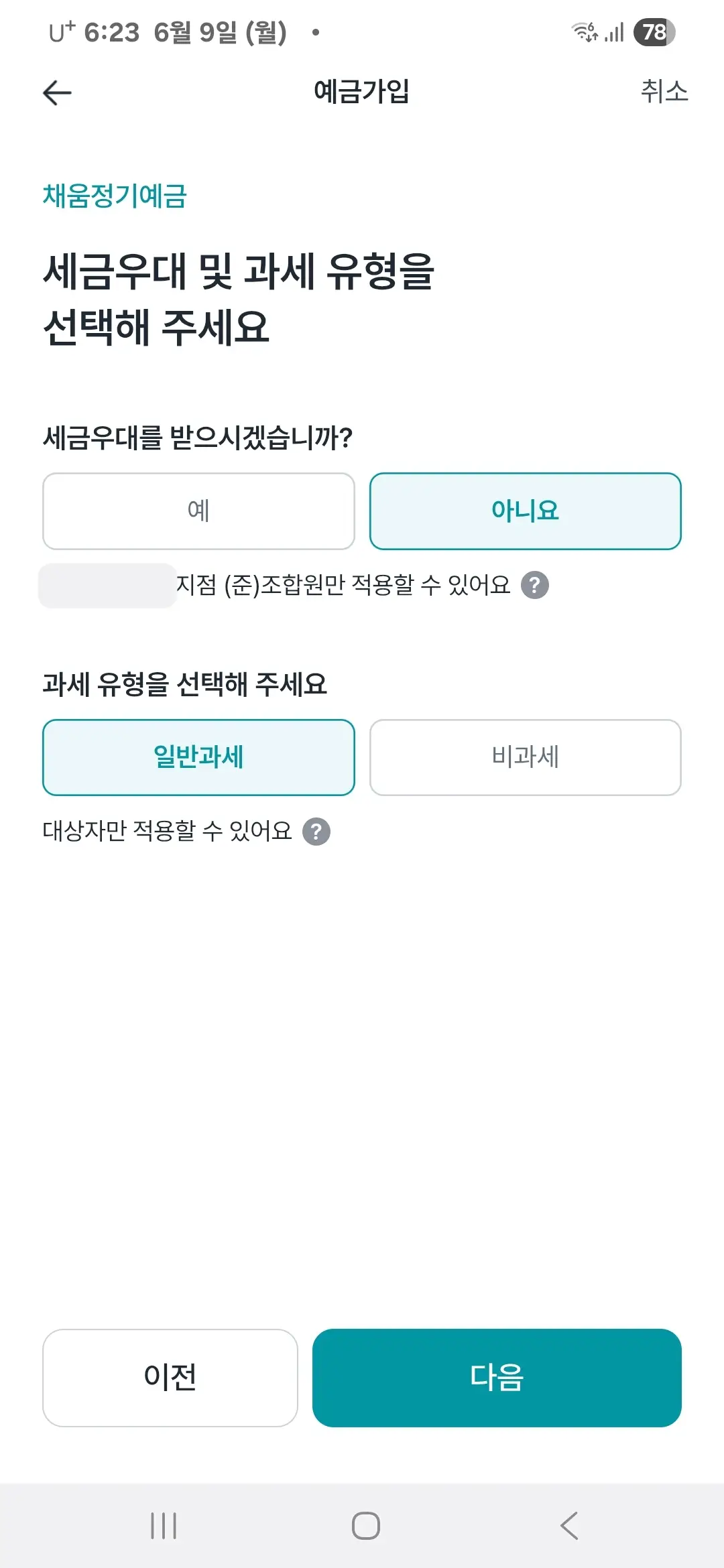This screenshot has height=1568, width=724.
Task: Tap the 채움정기예금 product label
Action: [x=115, y=194]
